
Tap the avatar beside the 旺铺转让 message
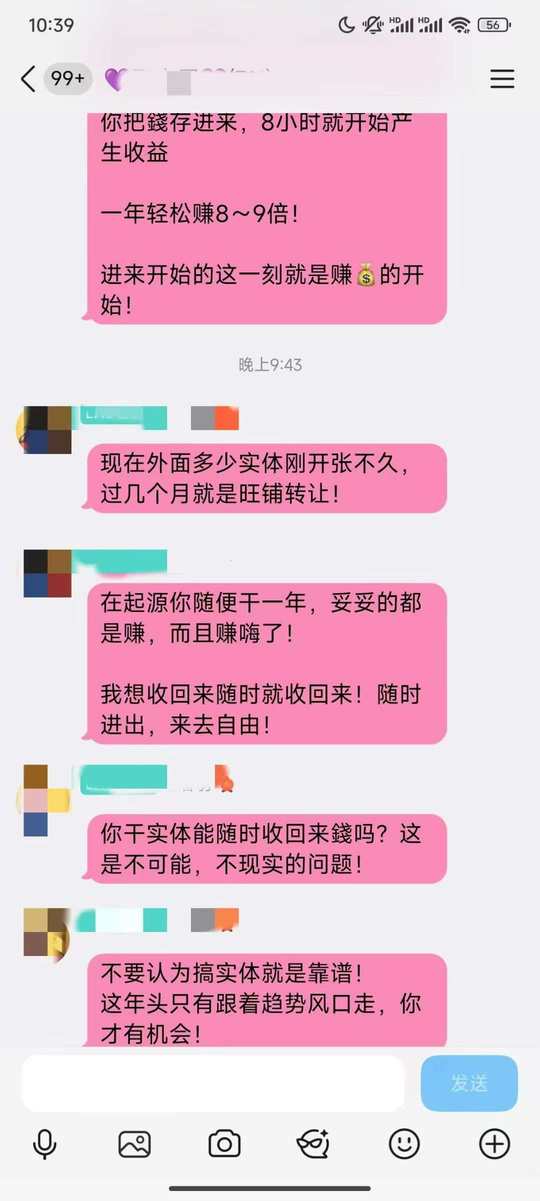(46, 430)
